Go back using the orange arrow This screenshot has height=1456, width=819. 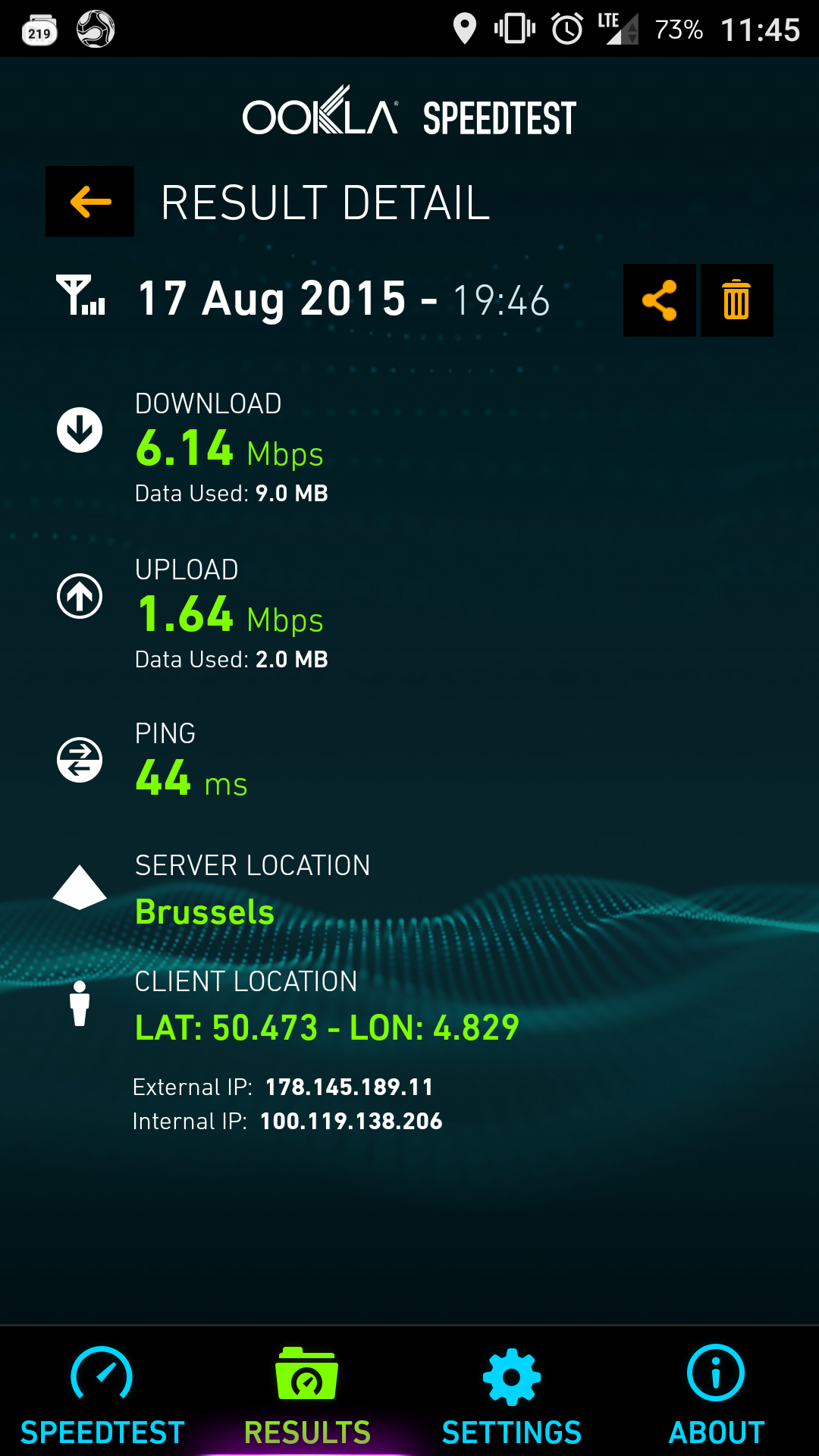tap(89, 202)
